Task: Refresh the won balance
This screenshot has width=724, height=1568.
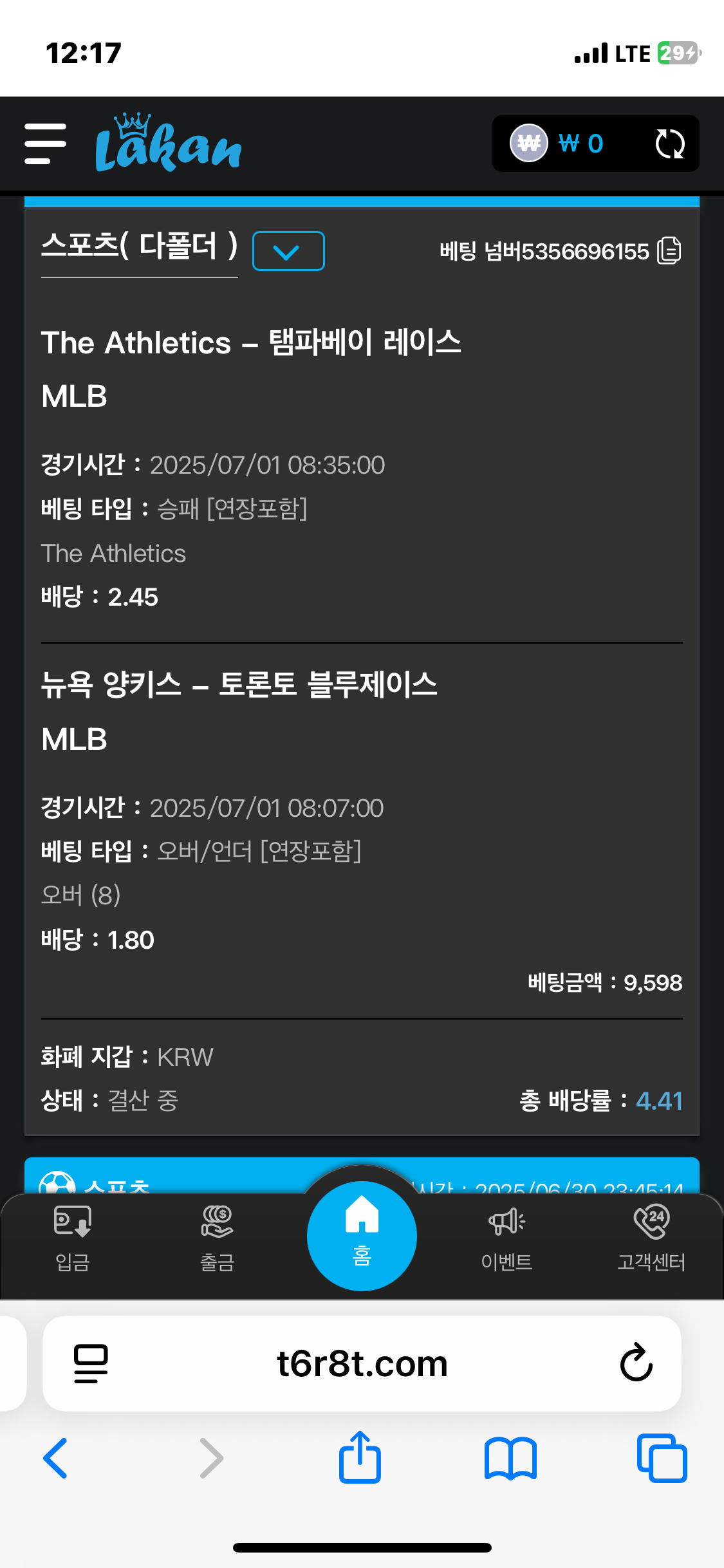Action: tap(669, 144)
